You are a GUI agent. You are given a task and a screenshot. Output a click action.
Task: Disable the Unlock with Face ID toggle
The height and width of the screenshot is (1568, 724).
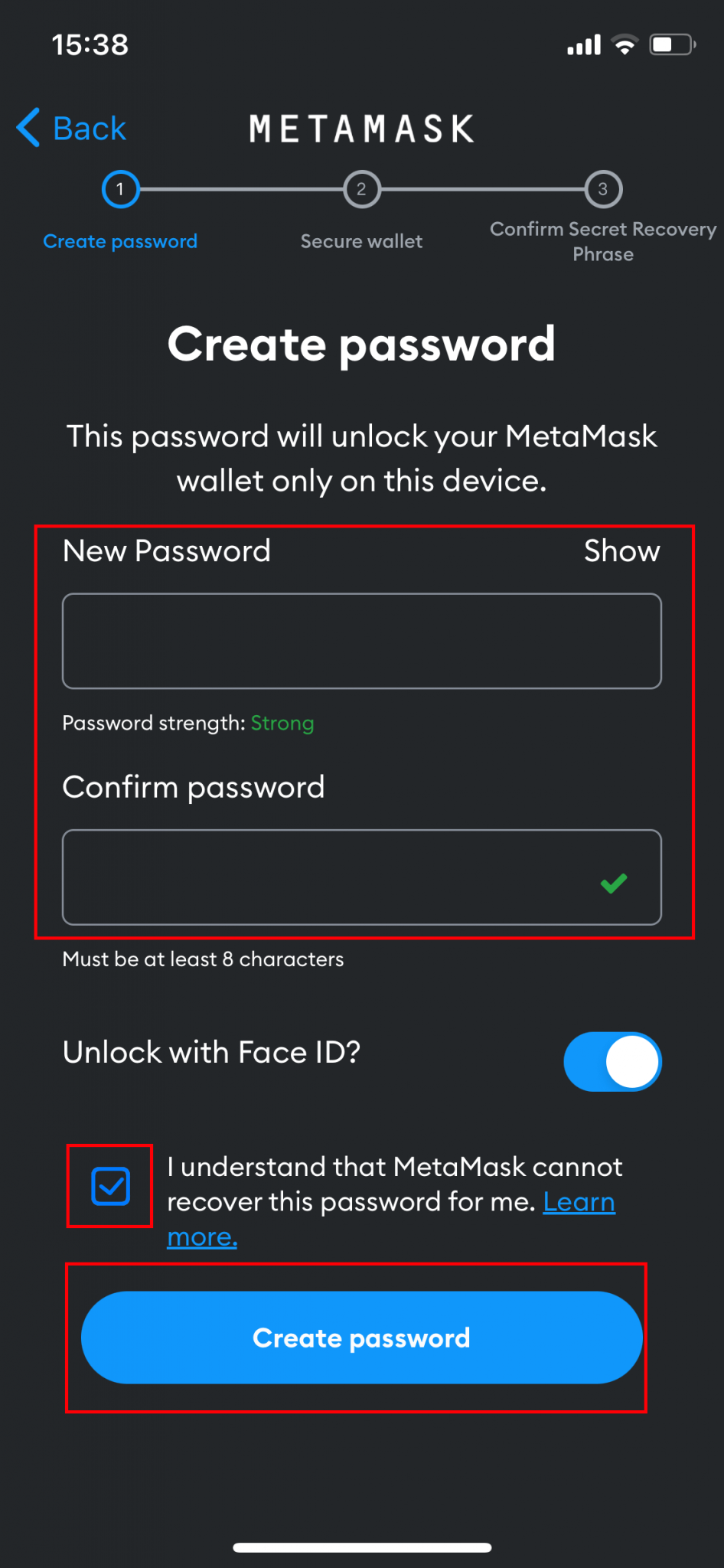611,1062
